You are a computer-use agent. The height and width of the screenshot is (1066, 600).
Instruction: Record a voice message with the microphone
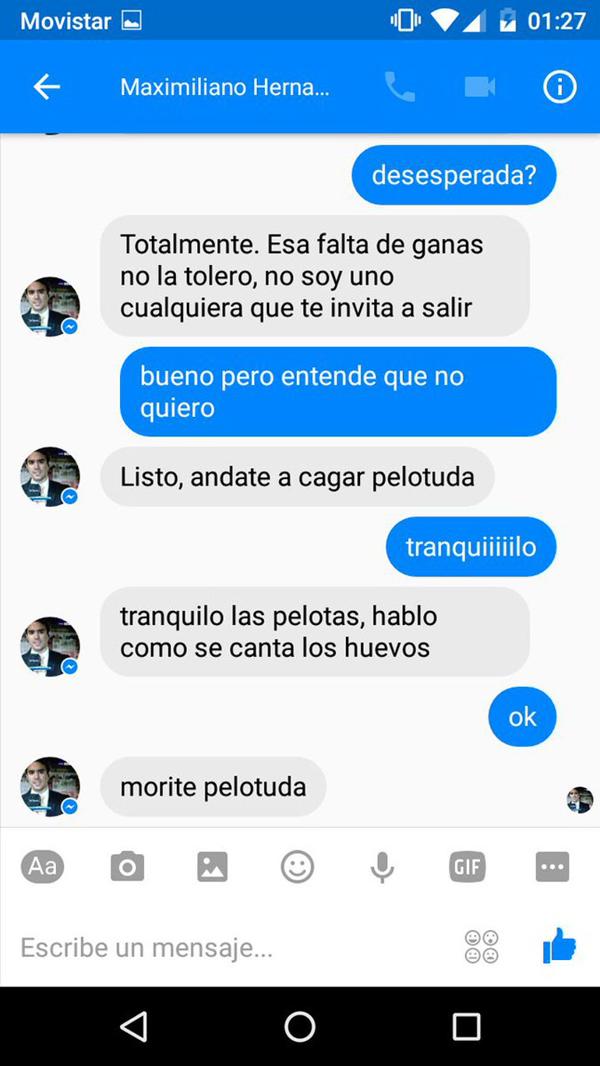point(382,866)
